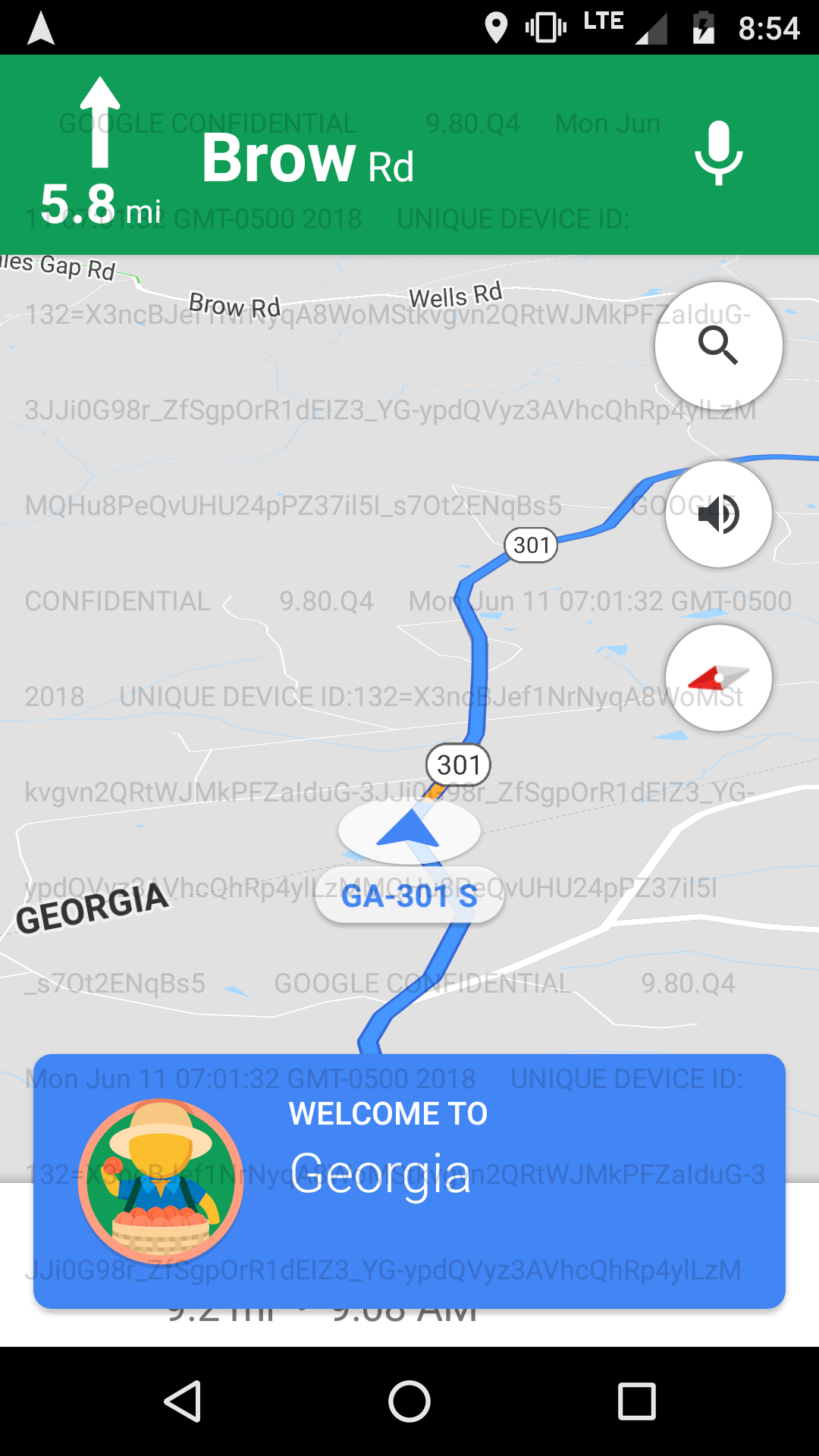Mute the voice guidance sound
Screen dimensions: 819x1456
click(x=718, y=514)
